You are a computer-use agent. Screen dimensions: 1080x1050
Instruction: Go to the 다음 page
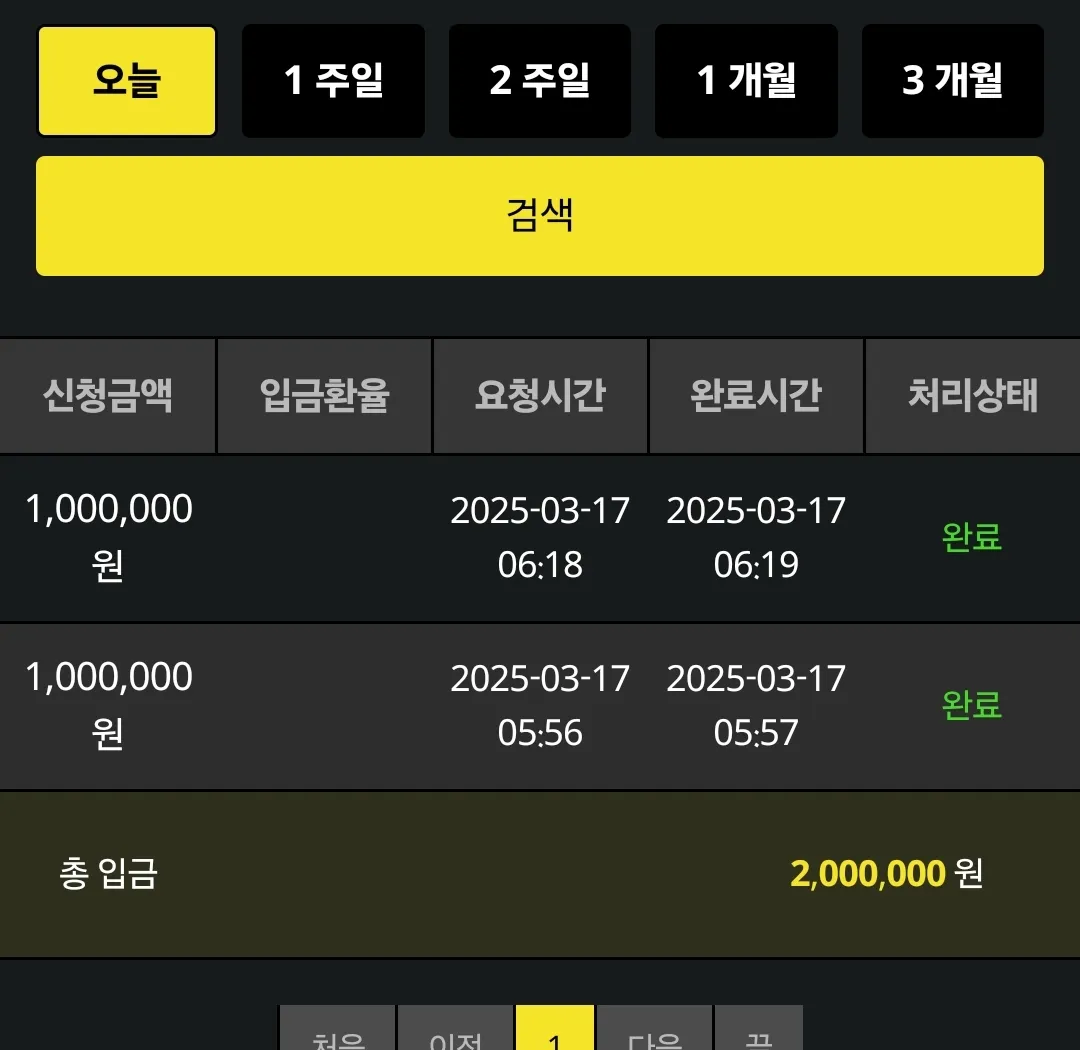click(x=654, y=1029)
